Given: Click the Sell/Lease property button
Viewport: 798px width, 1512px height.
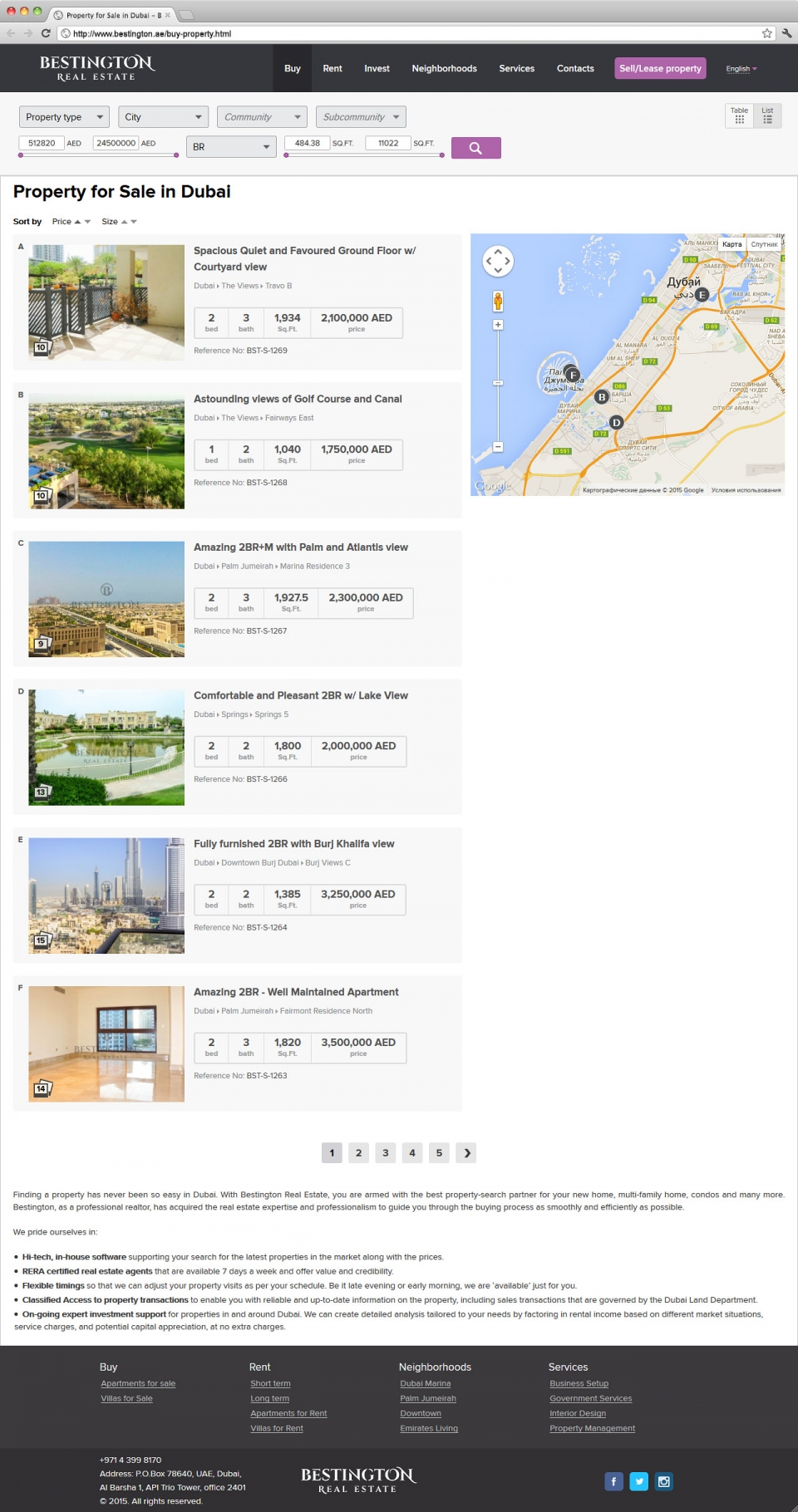Looking at the screenshot, I should point(660,68).
